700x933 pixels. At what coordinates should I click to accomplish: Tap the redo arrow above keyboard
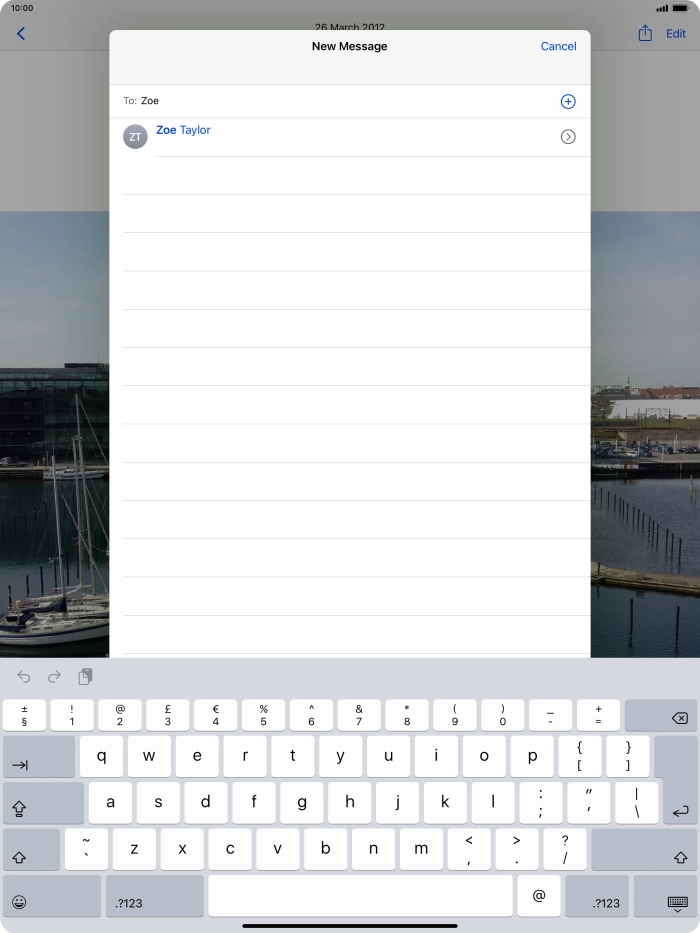pos(54,677)
